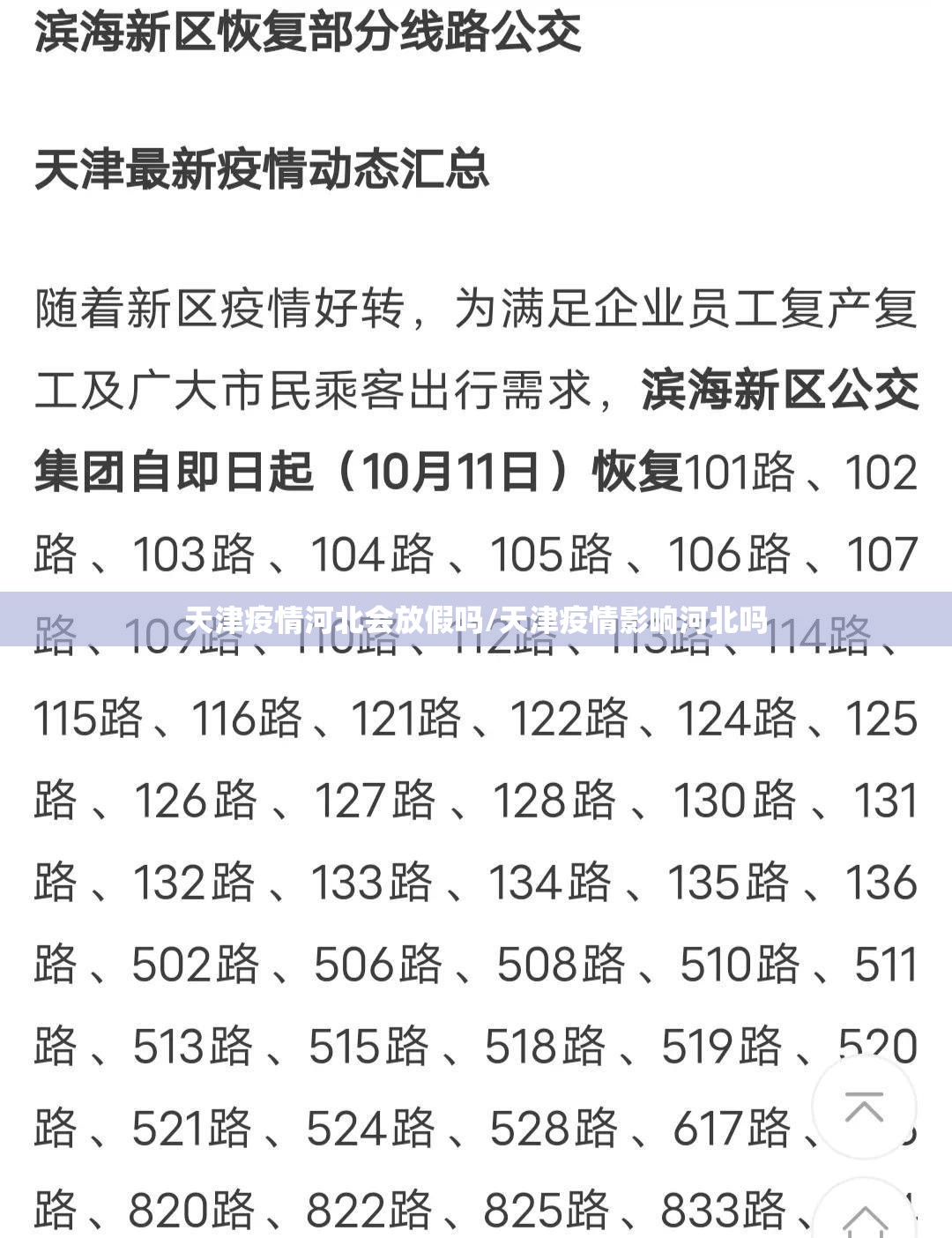Tap the floating home button
Viewport: 952px width, 1238px height.
pyautogui.click(x=864, y=1220)
